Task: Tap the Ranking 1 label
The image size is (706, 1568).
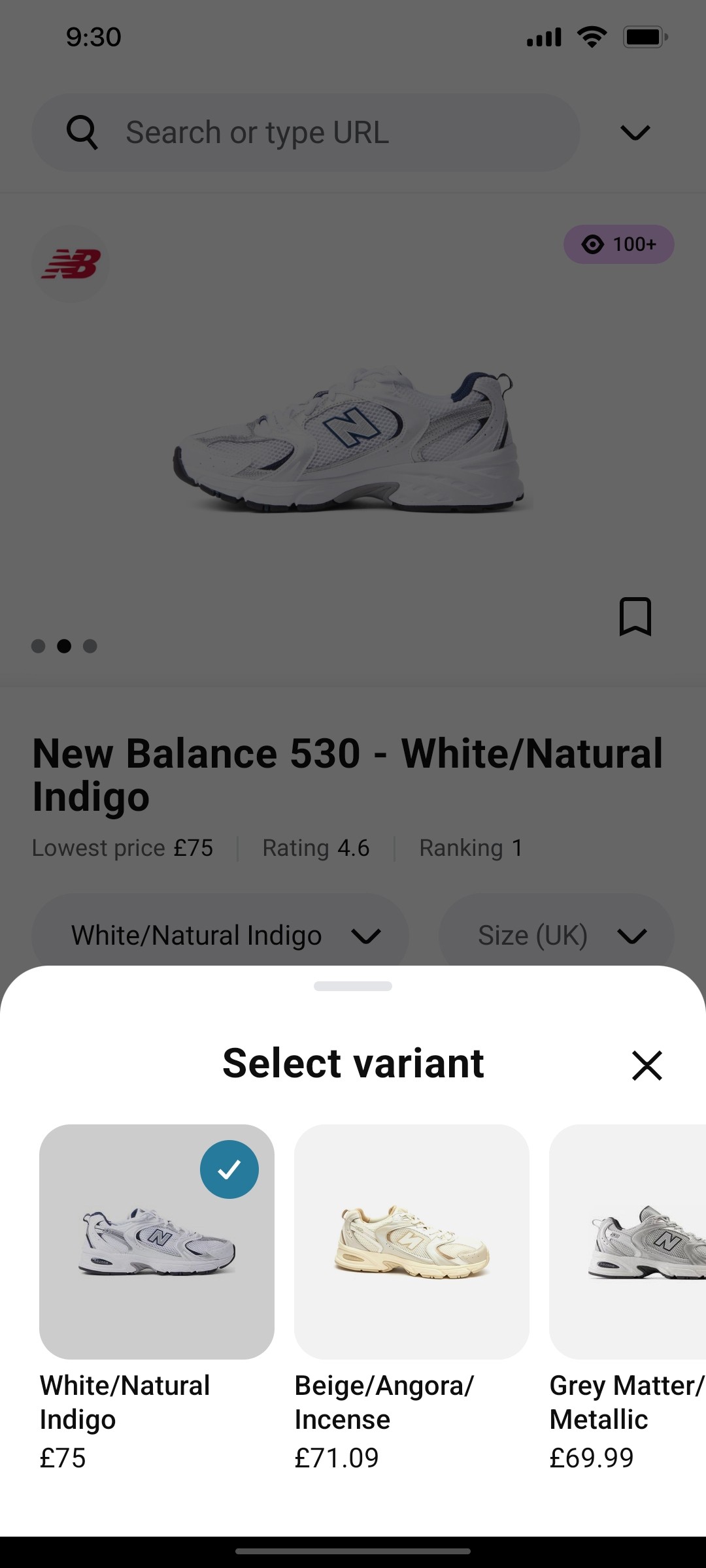Action: point(469,847)
